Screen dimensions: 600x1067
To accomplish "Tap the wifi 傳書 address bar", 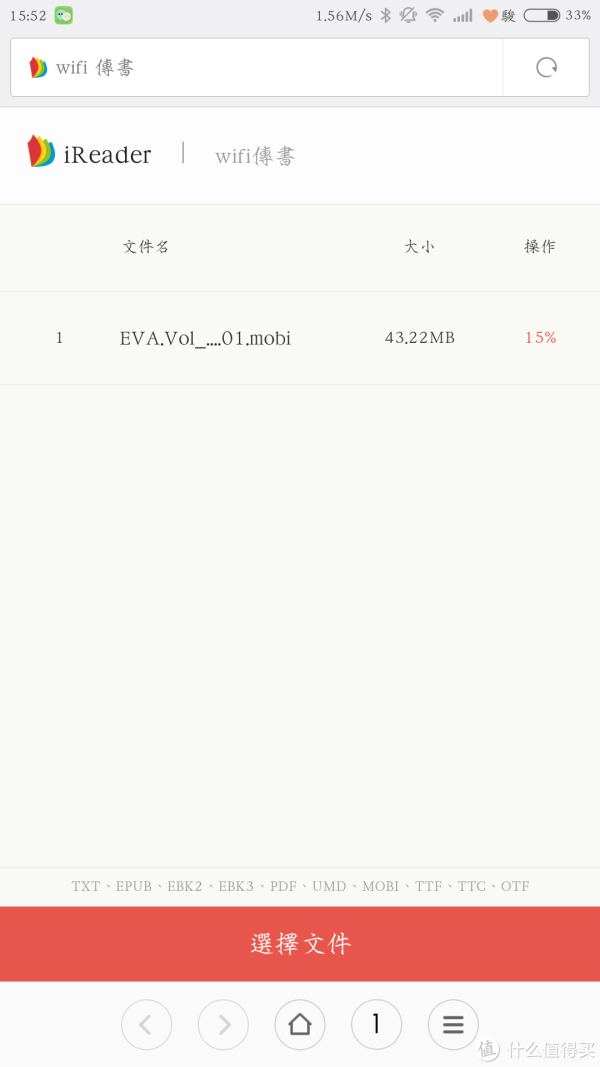I will [x=256, y=67].
